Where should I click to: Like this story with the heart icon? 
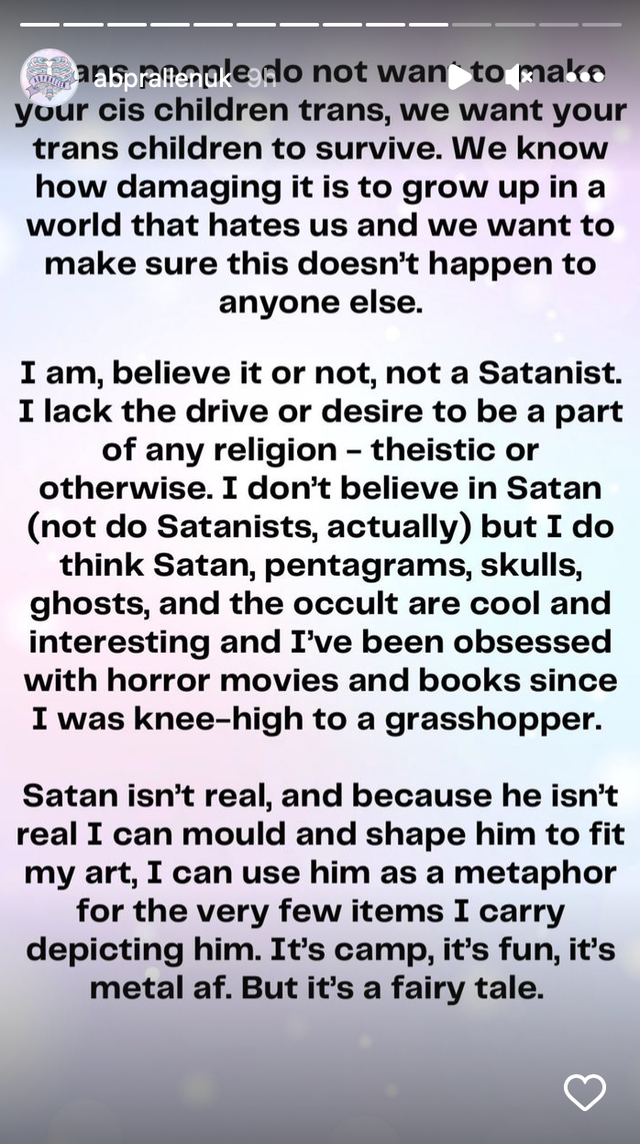tap(584, 1092)
